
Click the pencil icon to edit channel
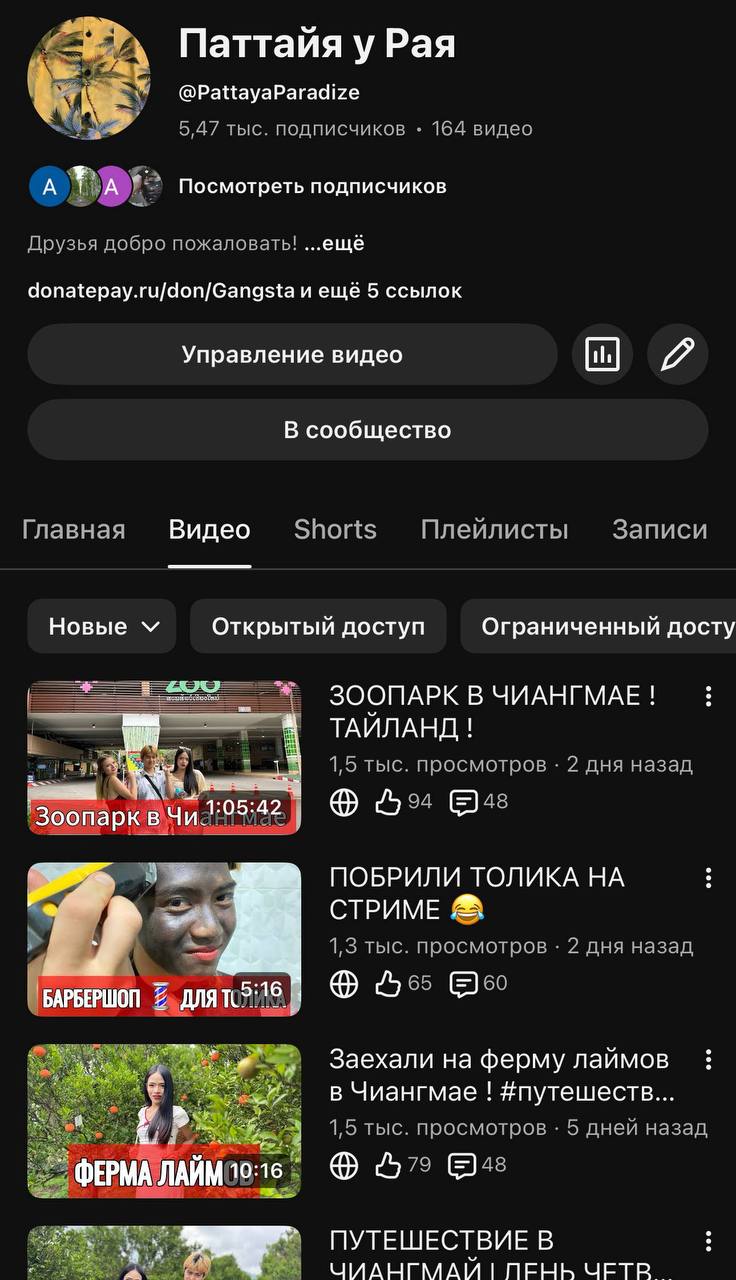tap(678, 354)
